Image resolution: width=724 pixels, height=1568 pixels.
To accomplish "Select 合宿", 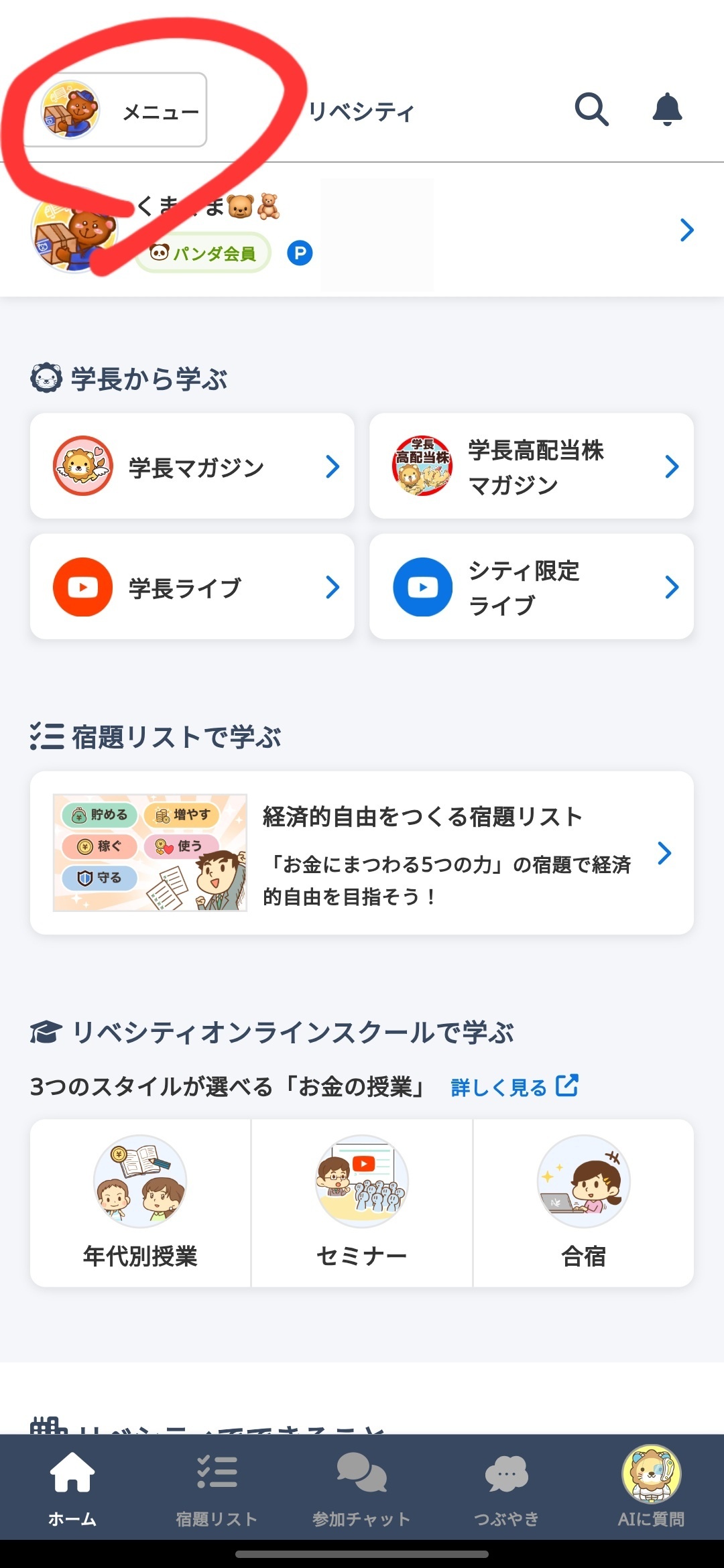I will click(583, 1203).
